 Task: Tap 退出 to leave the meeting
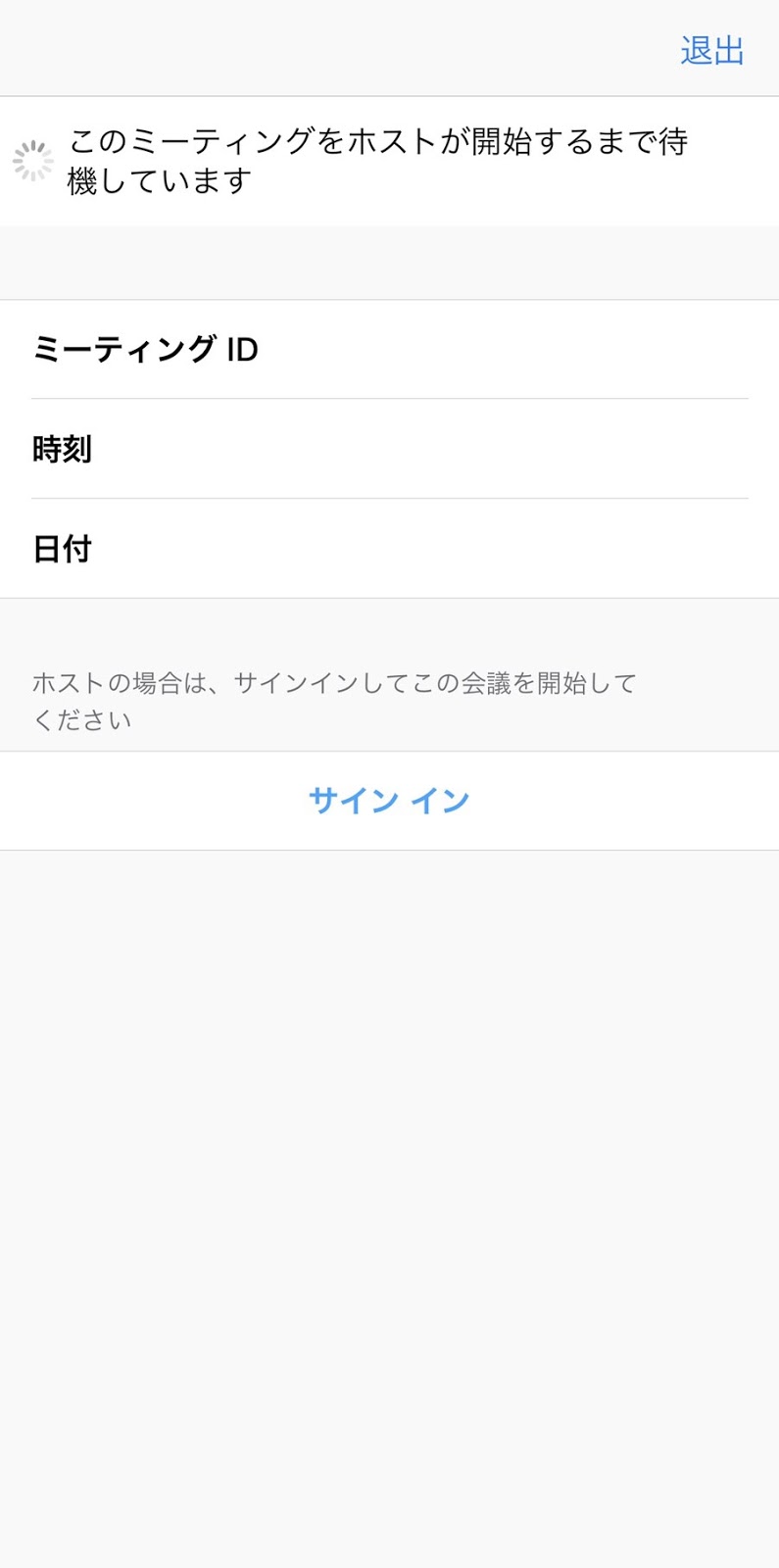(712, 51)
